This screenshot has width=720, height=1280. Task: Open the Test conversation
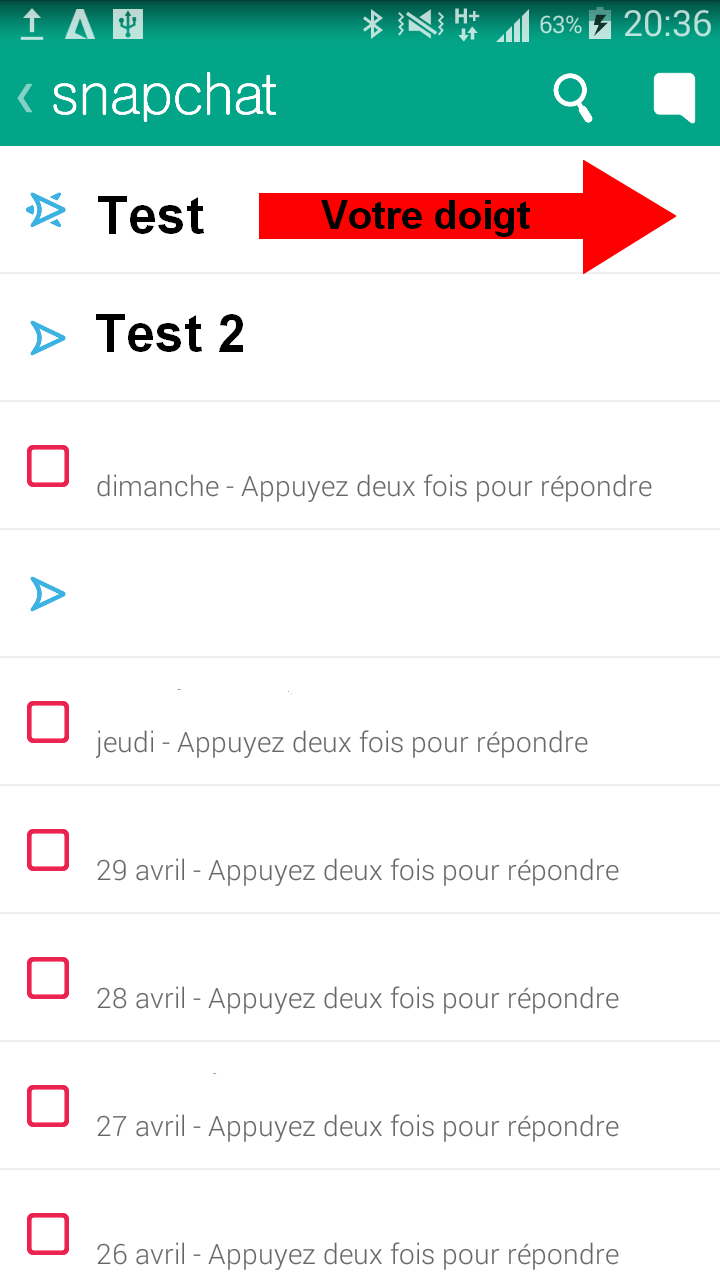pos(360,210)
